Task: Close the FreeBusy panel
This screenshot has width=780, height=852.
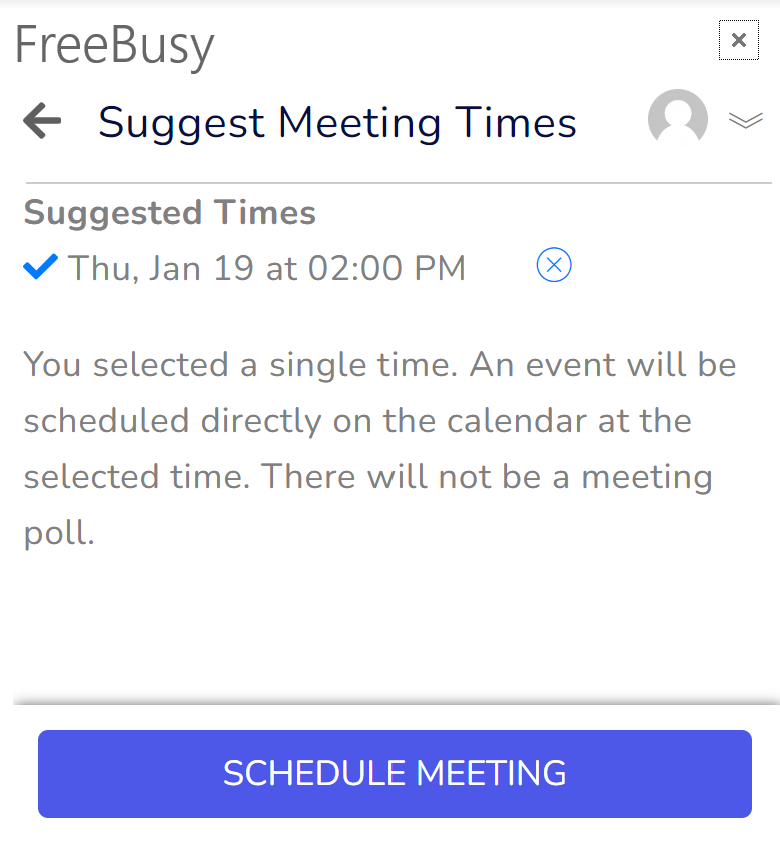Action: tap(738, 40)
